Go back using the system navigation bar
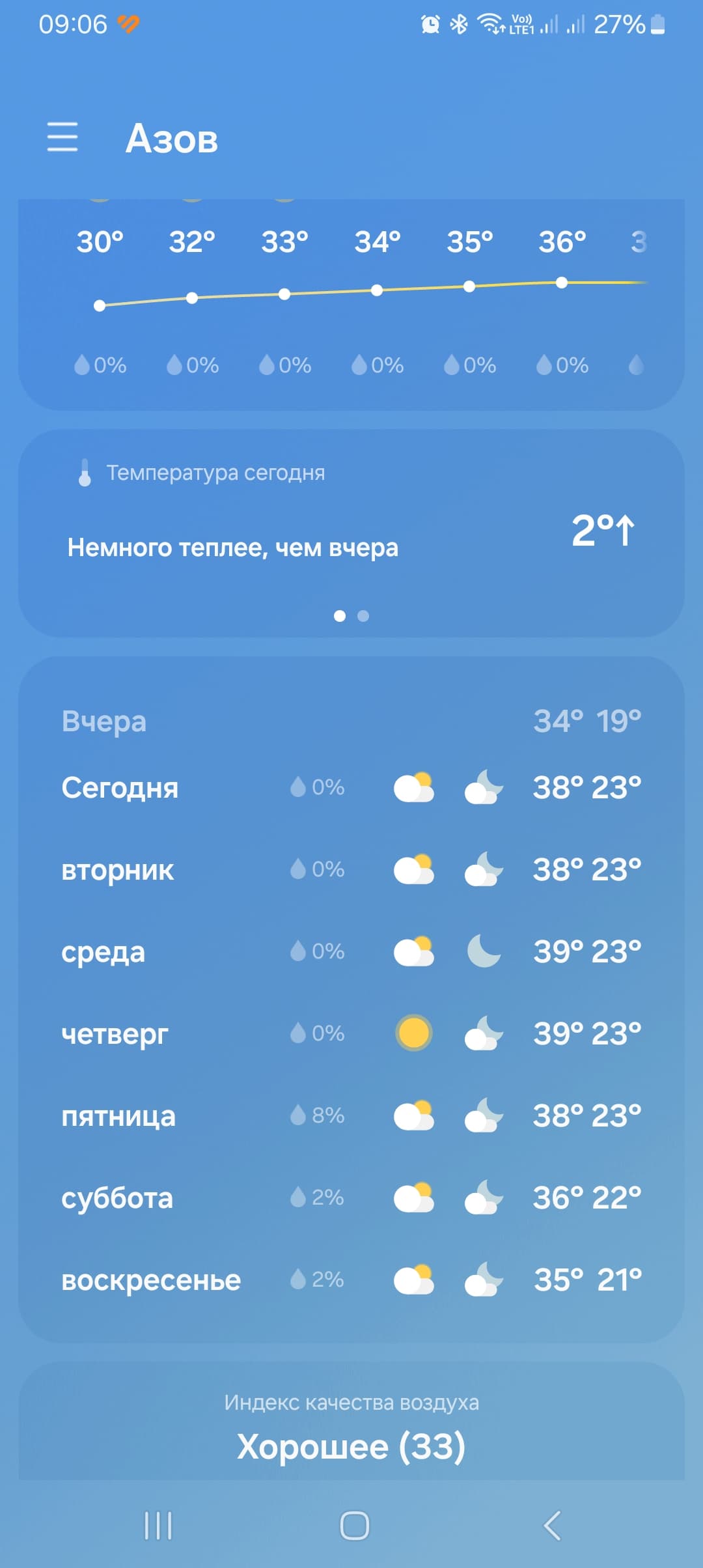The width and height of the screenshot is (703, 1568). (x=552, y=1526)
